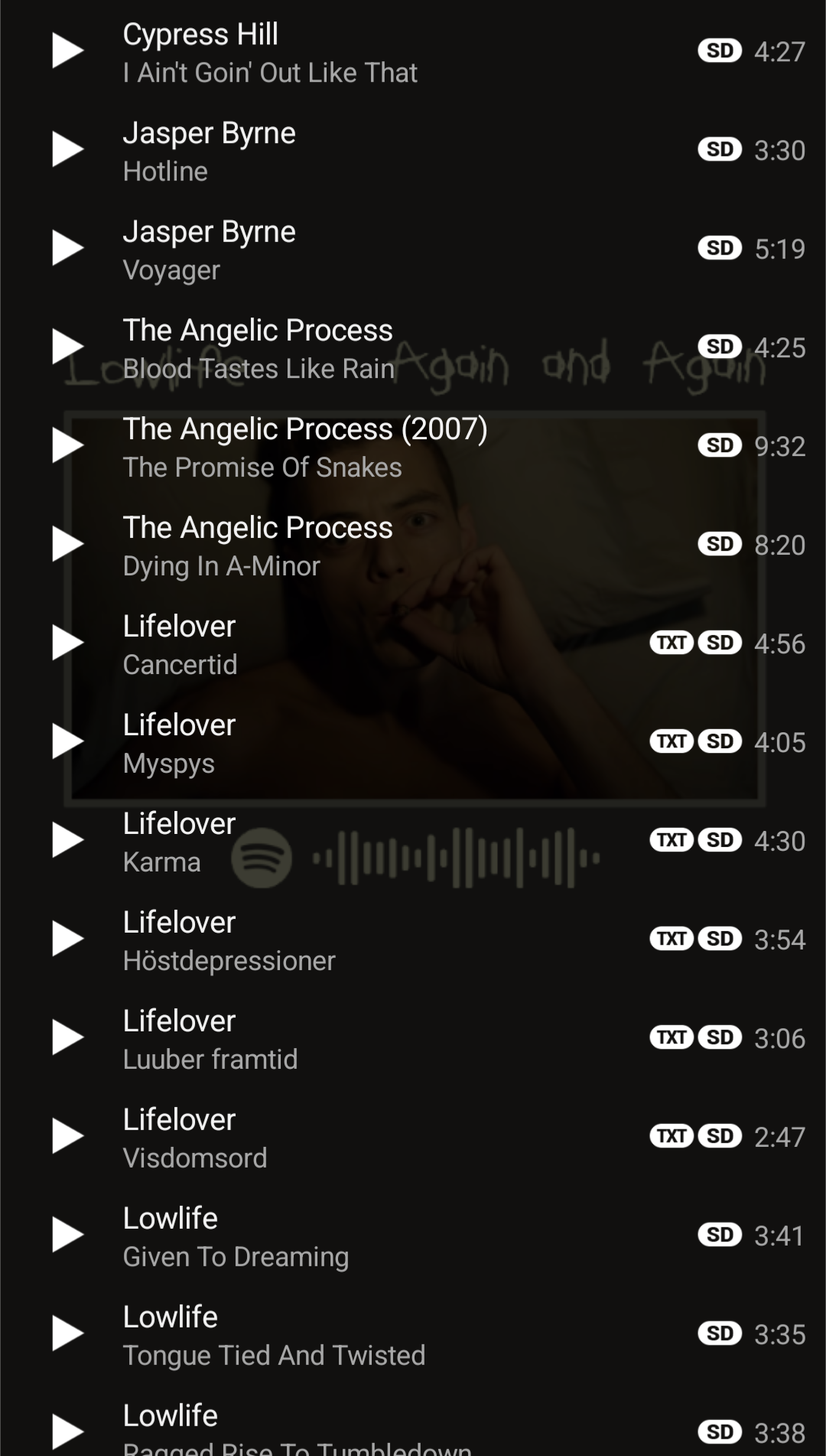826x1456 pixels.
Task: Play Lifelover's Höstdepressioner
Action: click(67, 940)
